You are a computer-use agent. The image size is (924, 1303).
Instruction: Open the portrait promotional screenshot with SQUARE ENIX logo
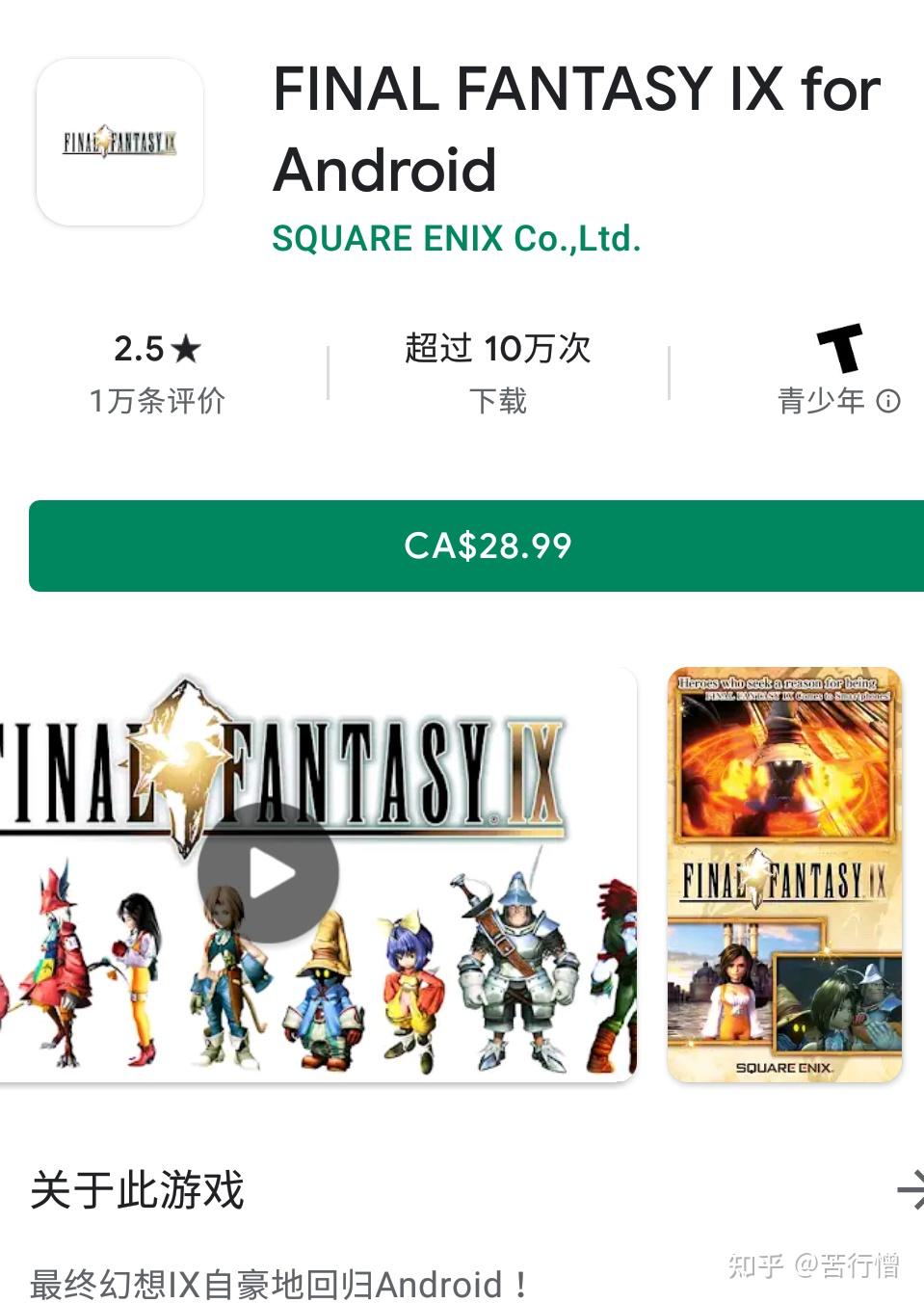783,873
